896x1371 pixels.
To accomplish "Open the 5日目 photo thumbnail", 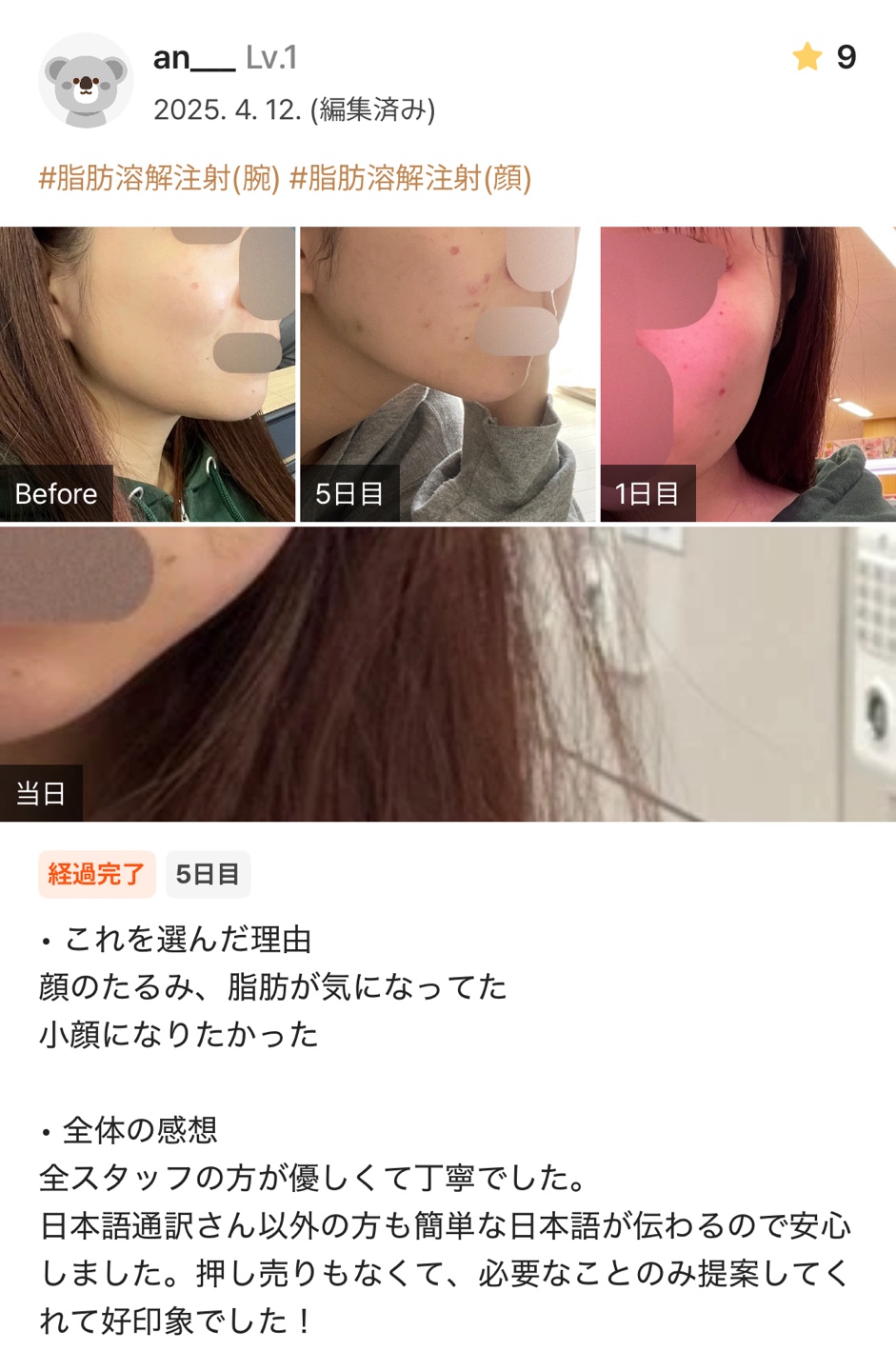I will pyautogui.click(x=447, y=373).
